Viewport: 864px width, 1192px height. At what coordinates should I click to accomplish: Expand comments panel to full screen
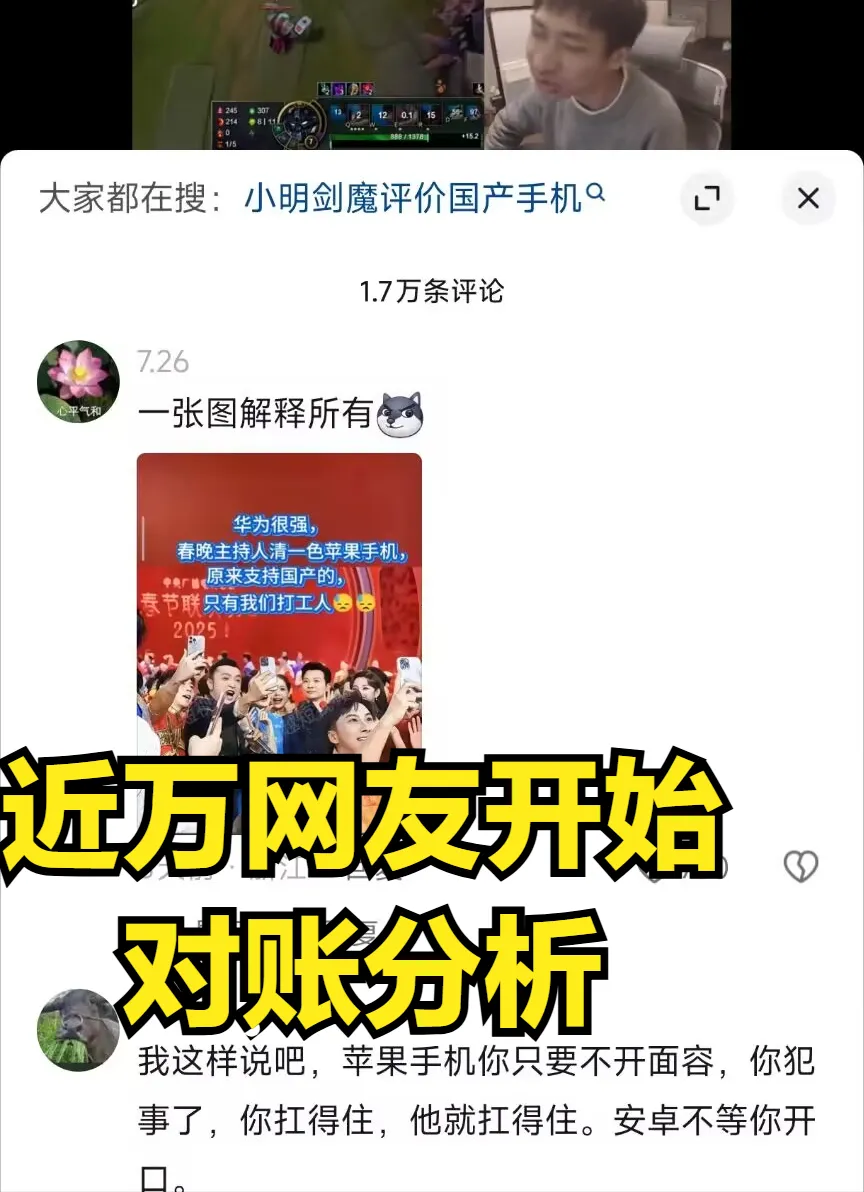click(x=707, y=198)
